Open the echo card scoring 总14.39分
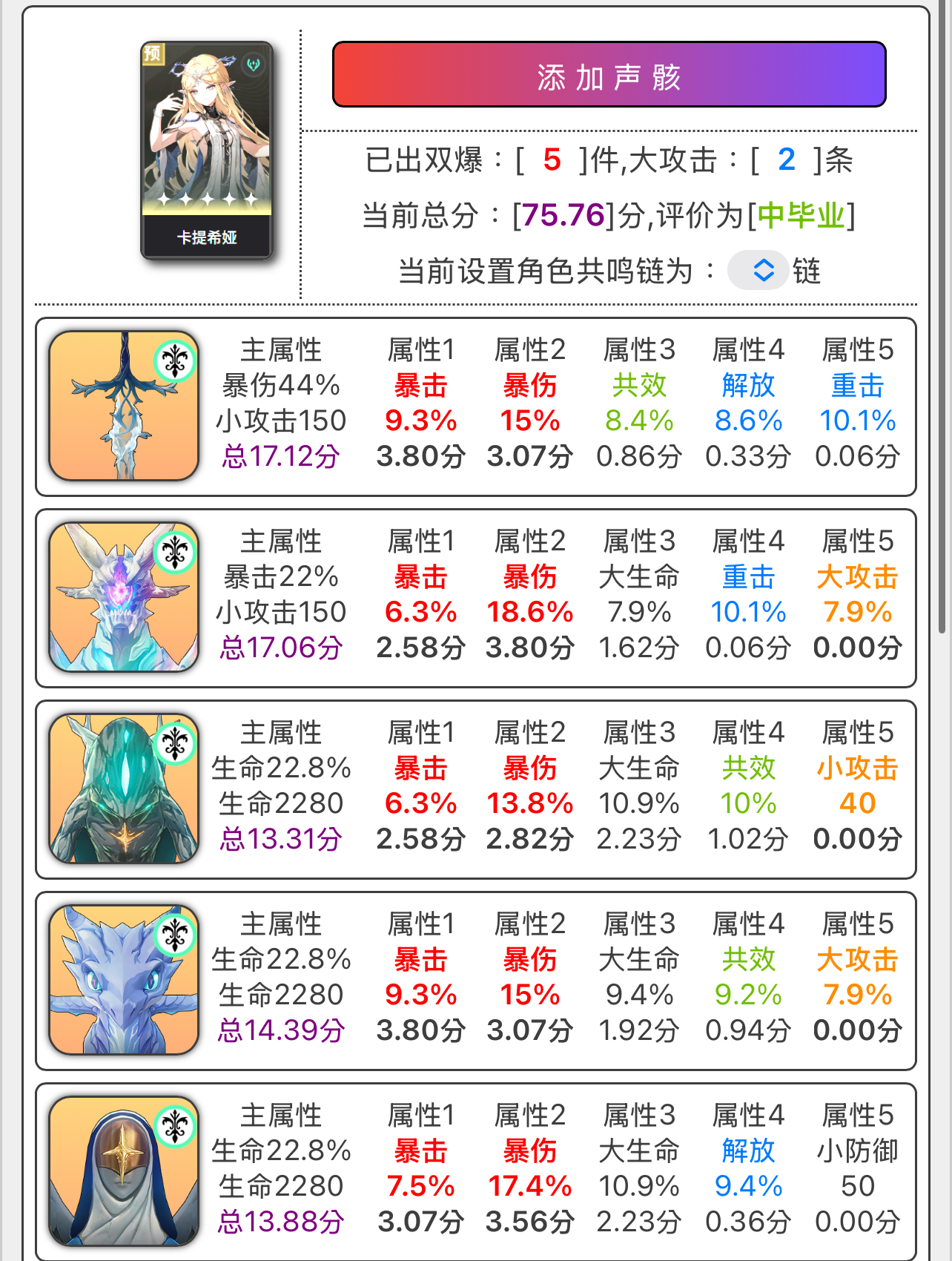 (475, 981)
